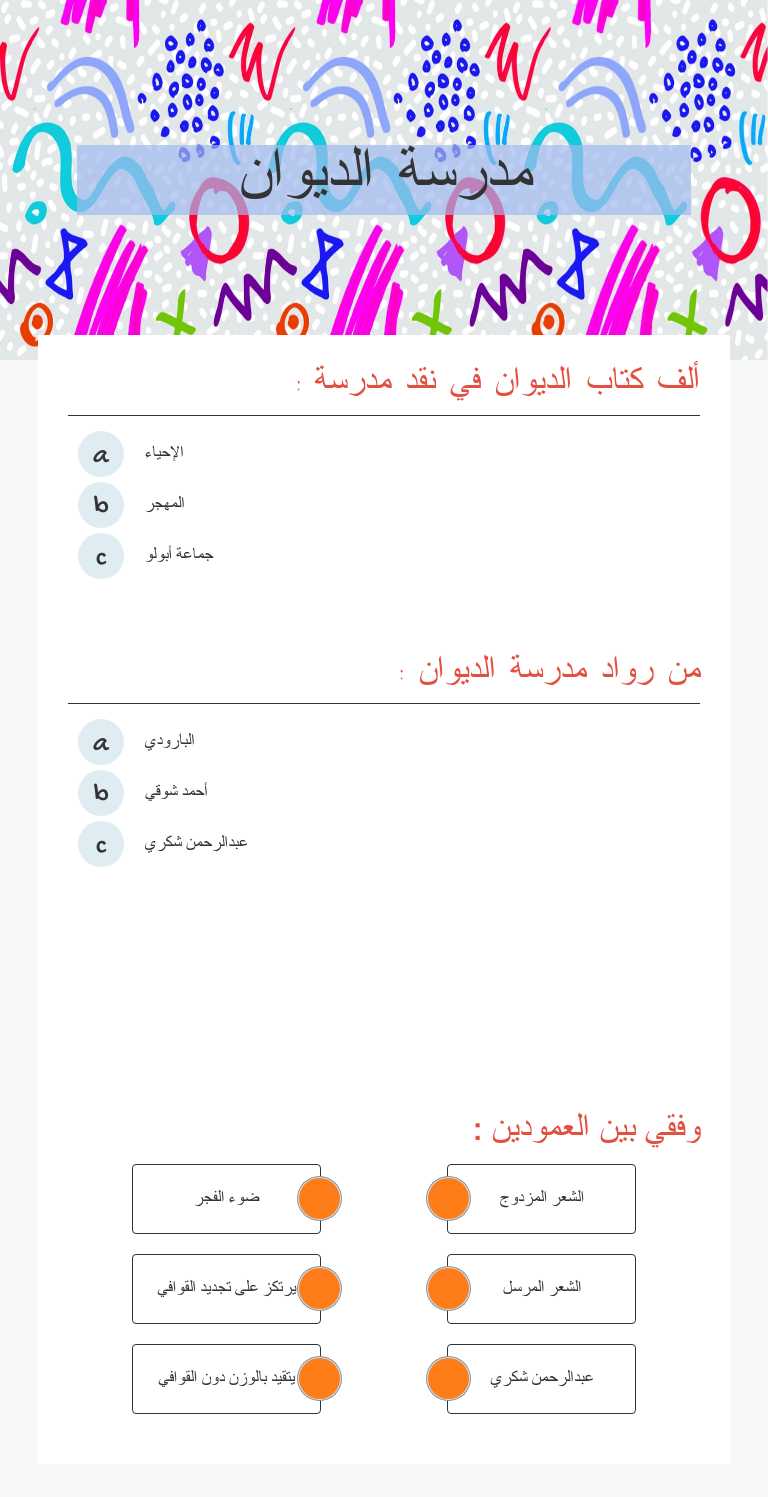Click the orange connector beside "الشعر المزدوج"
This screenshot has width=768, height=1497.
coord(448,1198)
